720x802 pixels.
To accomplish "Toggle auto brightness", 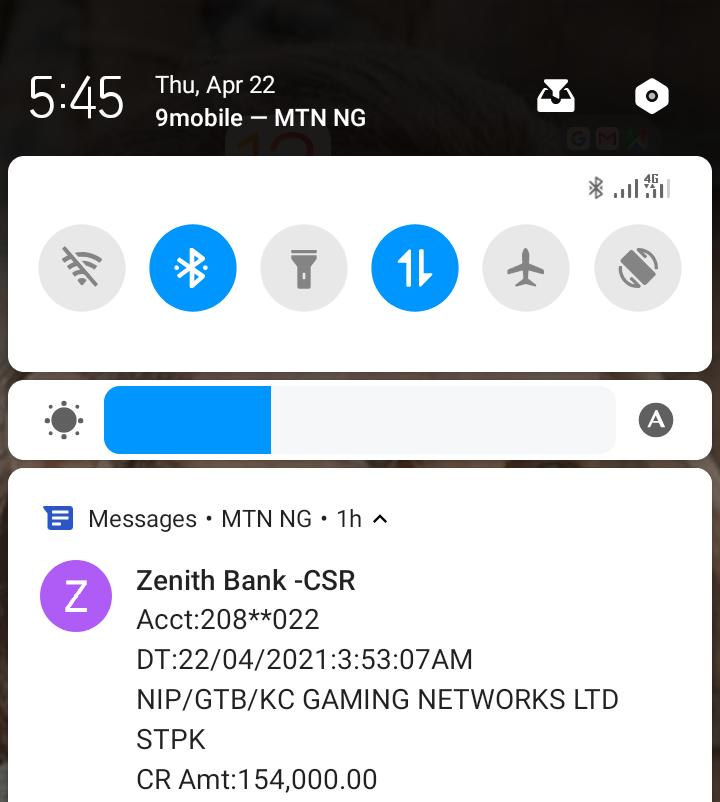I will (x=656, y=420).
